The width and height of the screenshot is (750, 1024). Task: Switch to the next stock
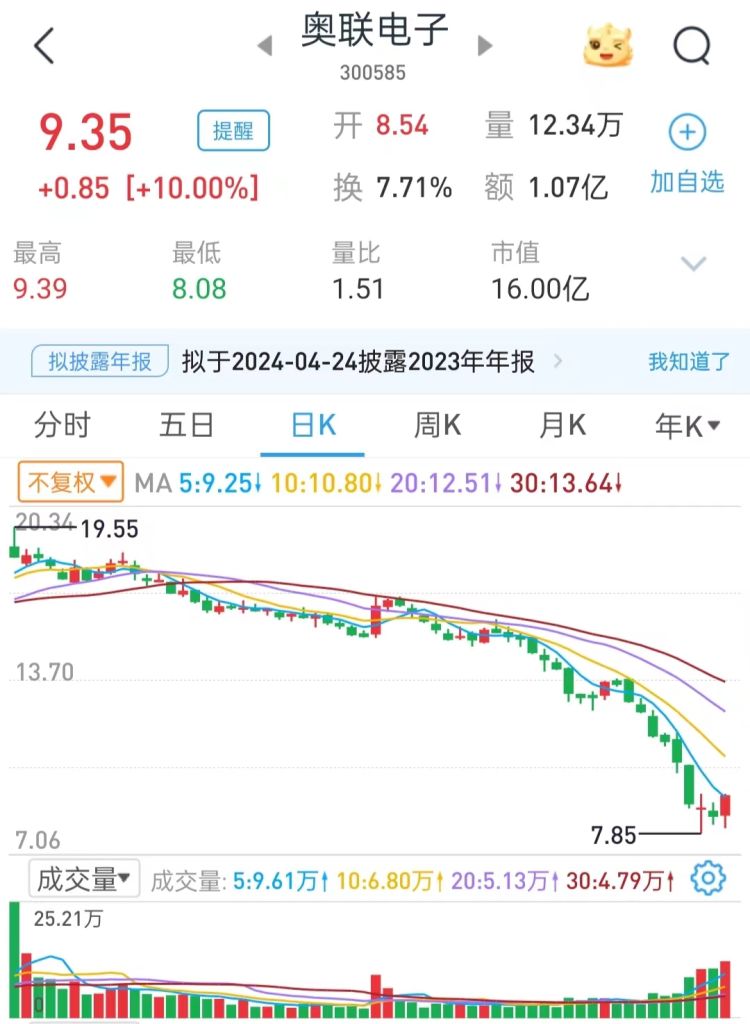485,46
